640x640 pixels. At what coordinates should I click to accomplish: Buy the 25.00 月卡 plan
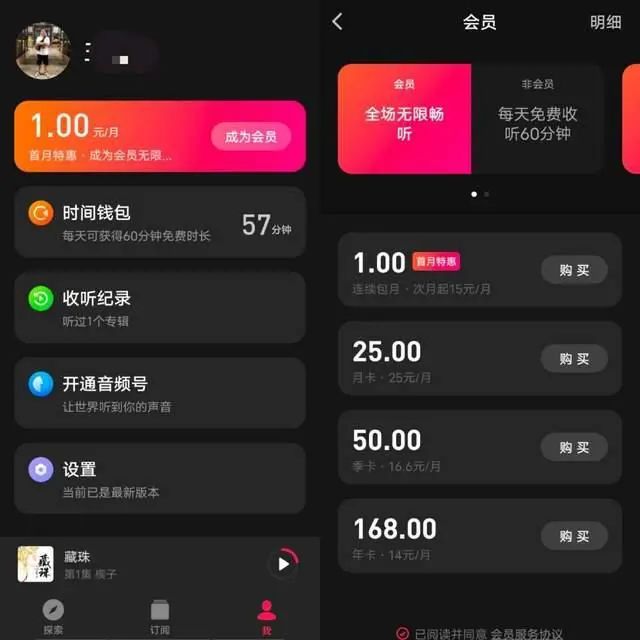574,358
